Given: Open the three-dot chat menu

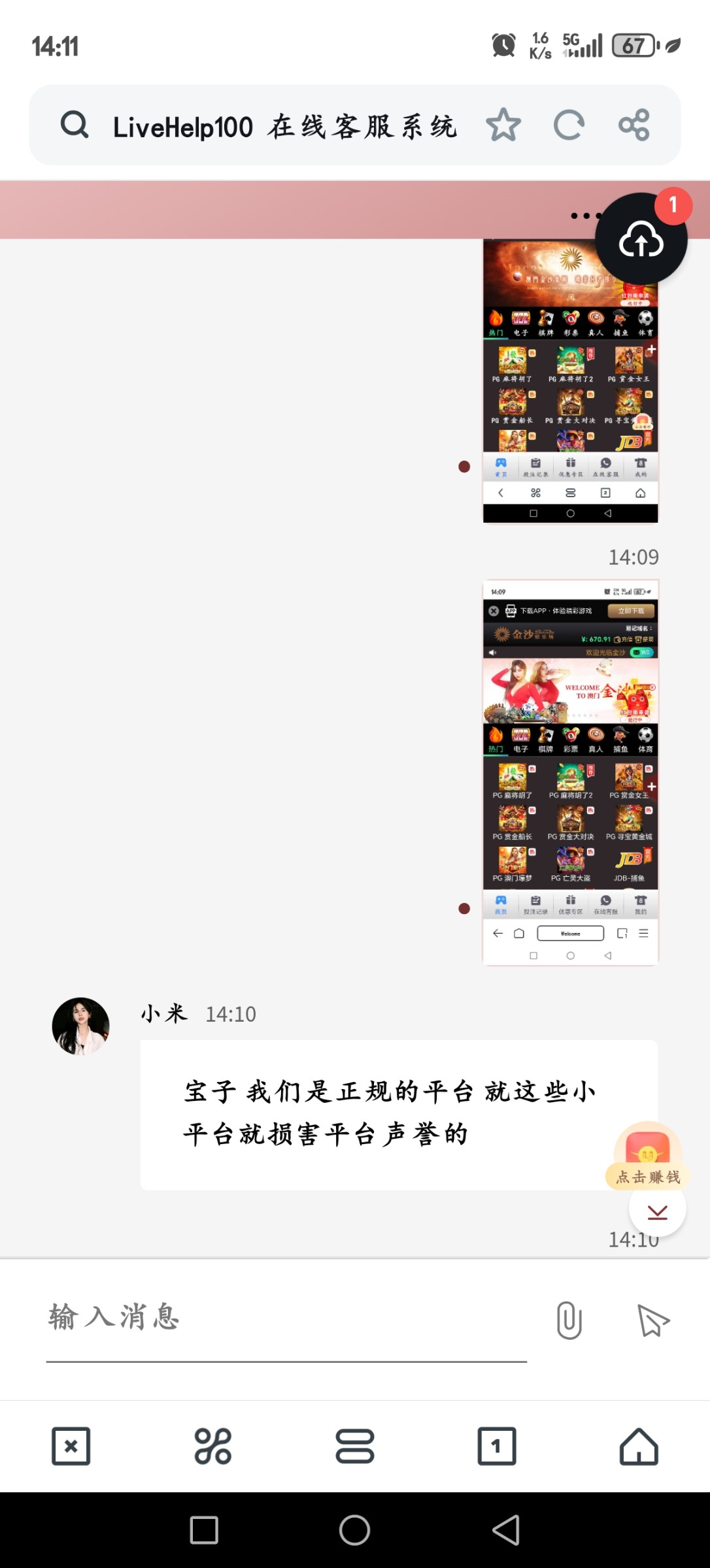Looking at the screenshot, I should (585, 216).
